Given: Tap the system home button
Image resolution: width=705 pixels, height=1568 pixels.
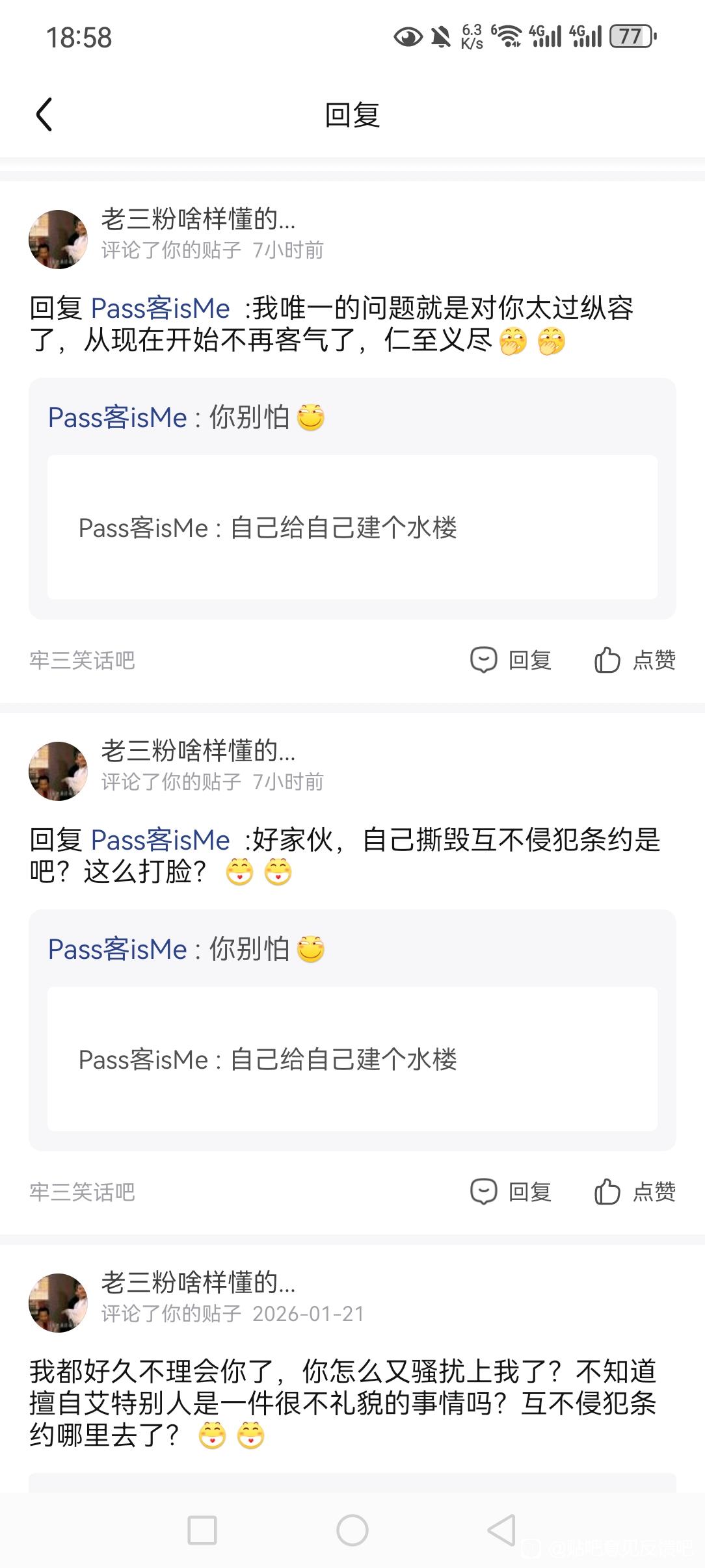Looking at the screenshot, I should pyautogui.click(x=352, y=1530).
